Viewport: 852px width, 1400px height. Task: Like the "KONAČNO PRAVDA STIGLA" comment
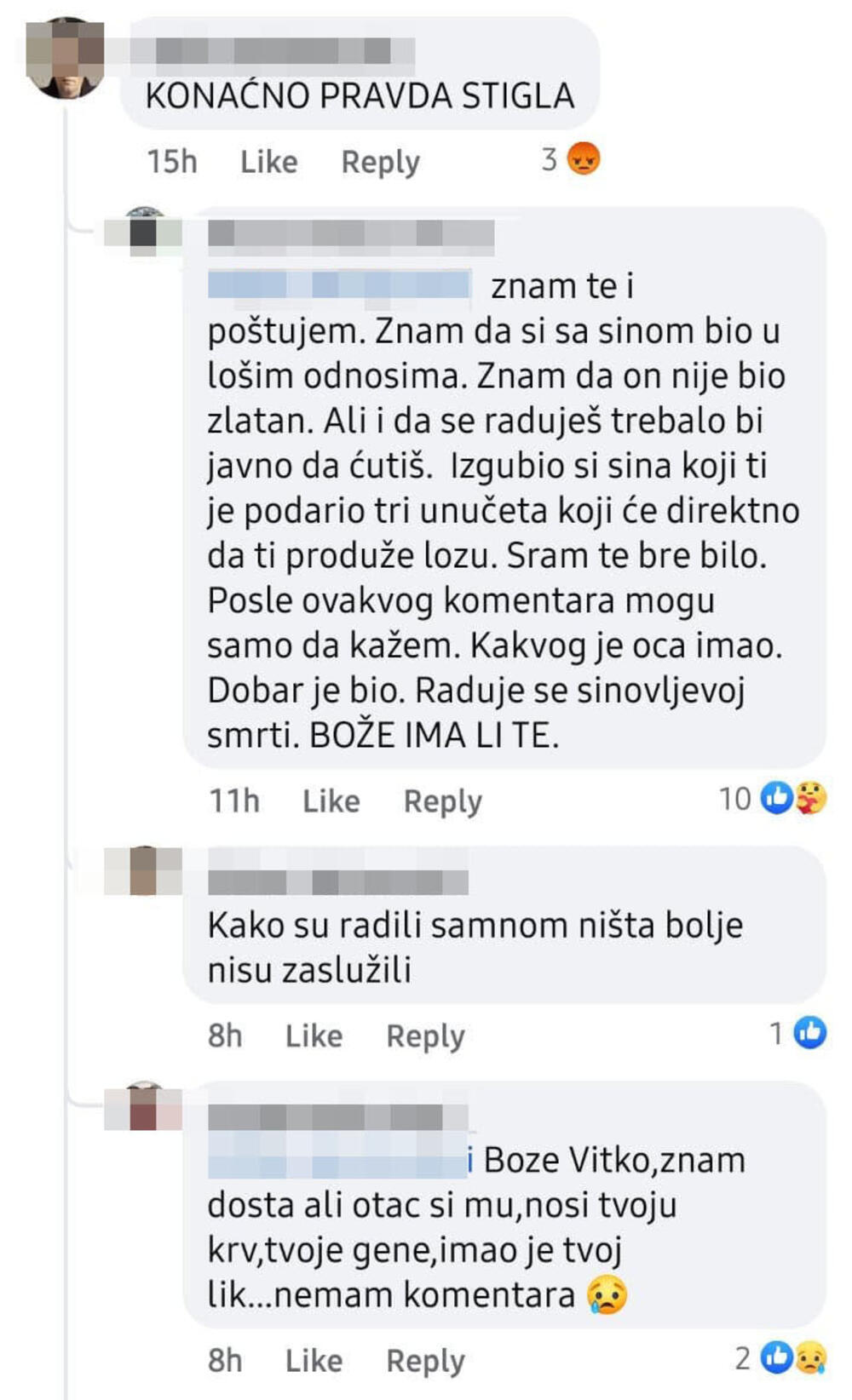coord(268,162)
